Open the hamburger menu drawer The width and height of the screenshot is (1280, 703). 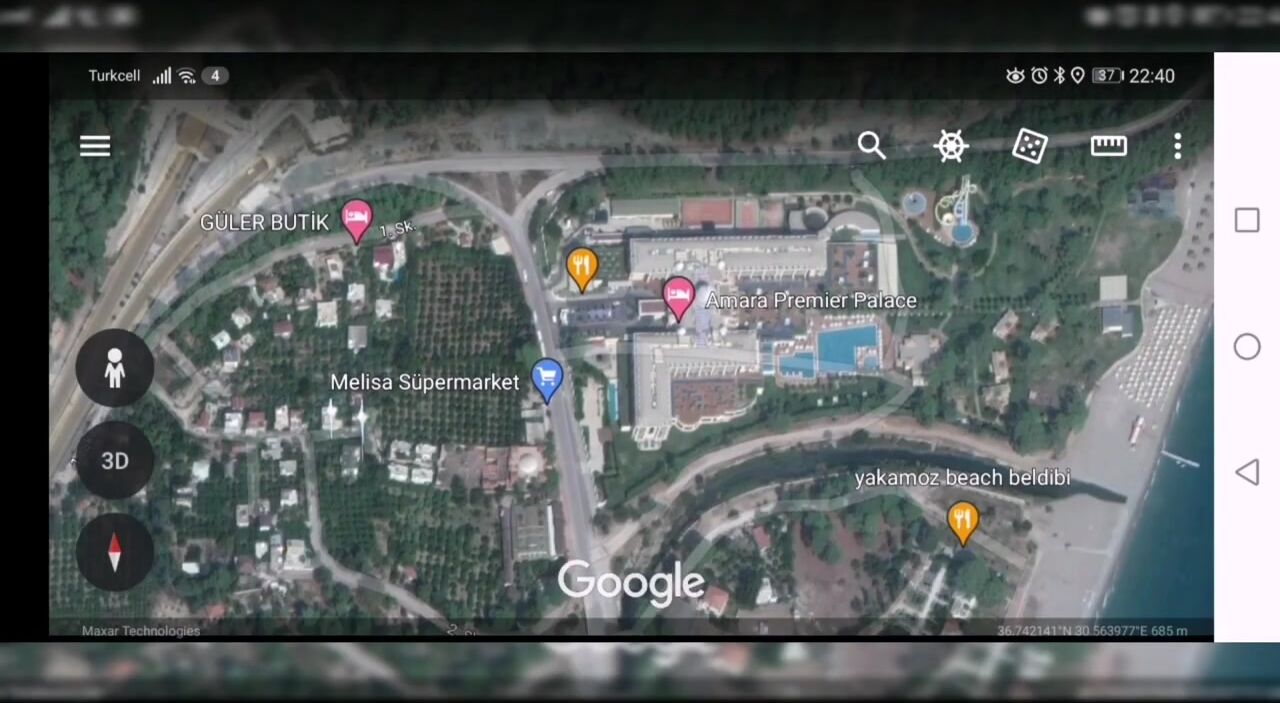pos(95,146)
